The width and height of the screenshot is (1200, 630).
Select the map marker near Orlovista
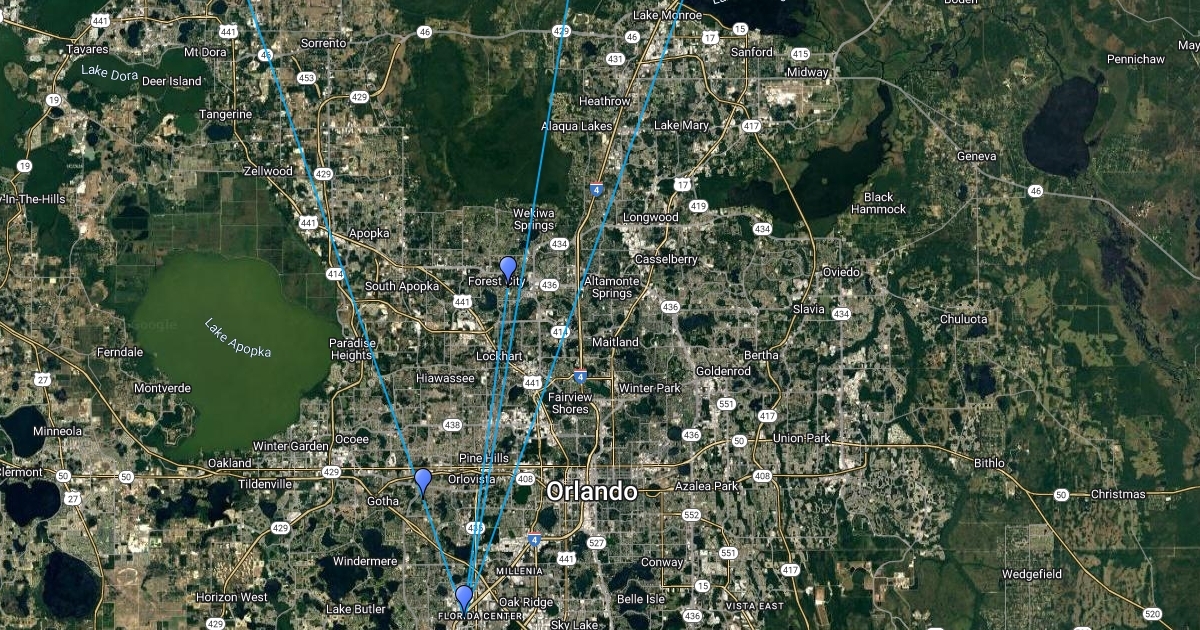pyautogui.click(x=423, y=480)
